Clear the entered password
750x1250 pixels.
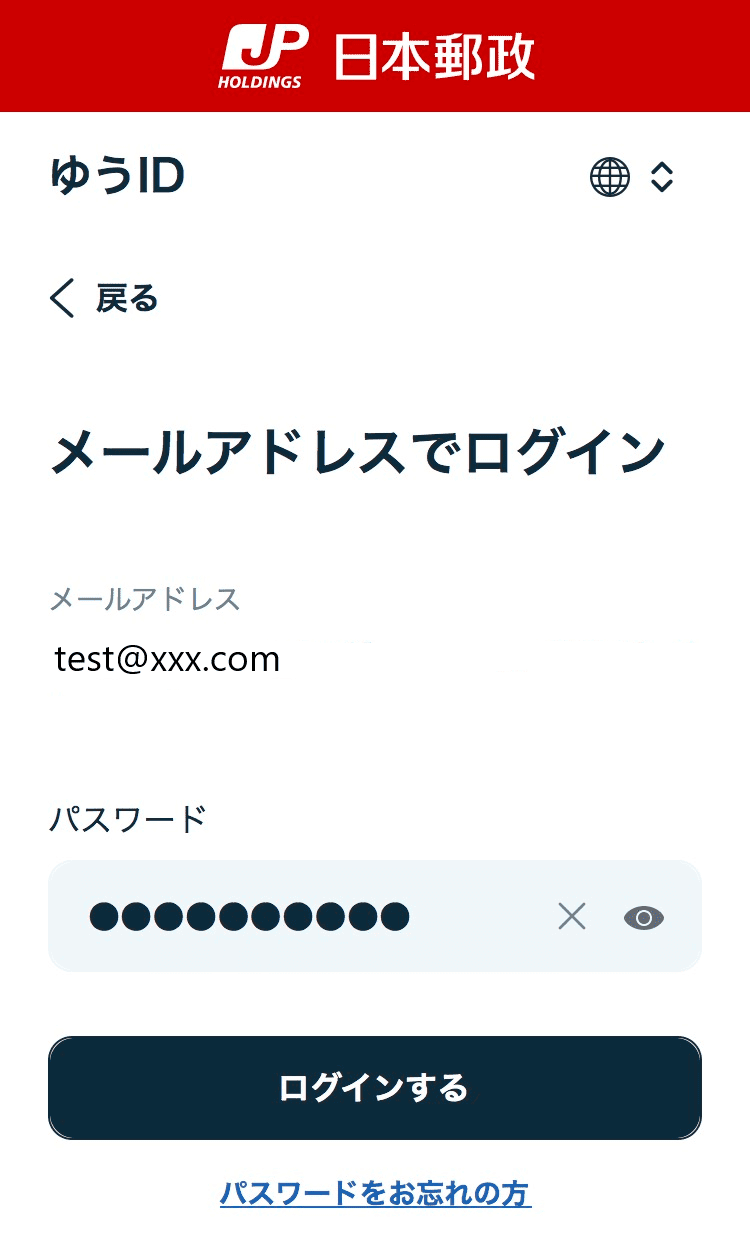pos(572,916)
